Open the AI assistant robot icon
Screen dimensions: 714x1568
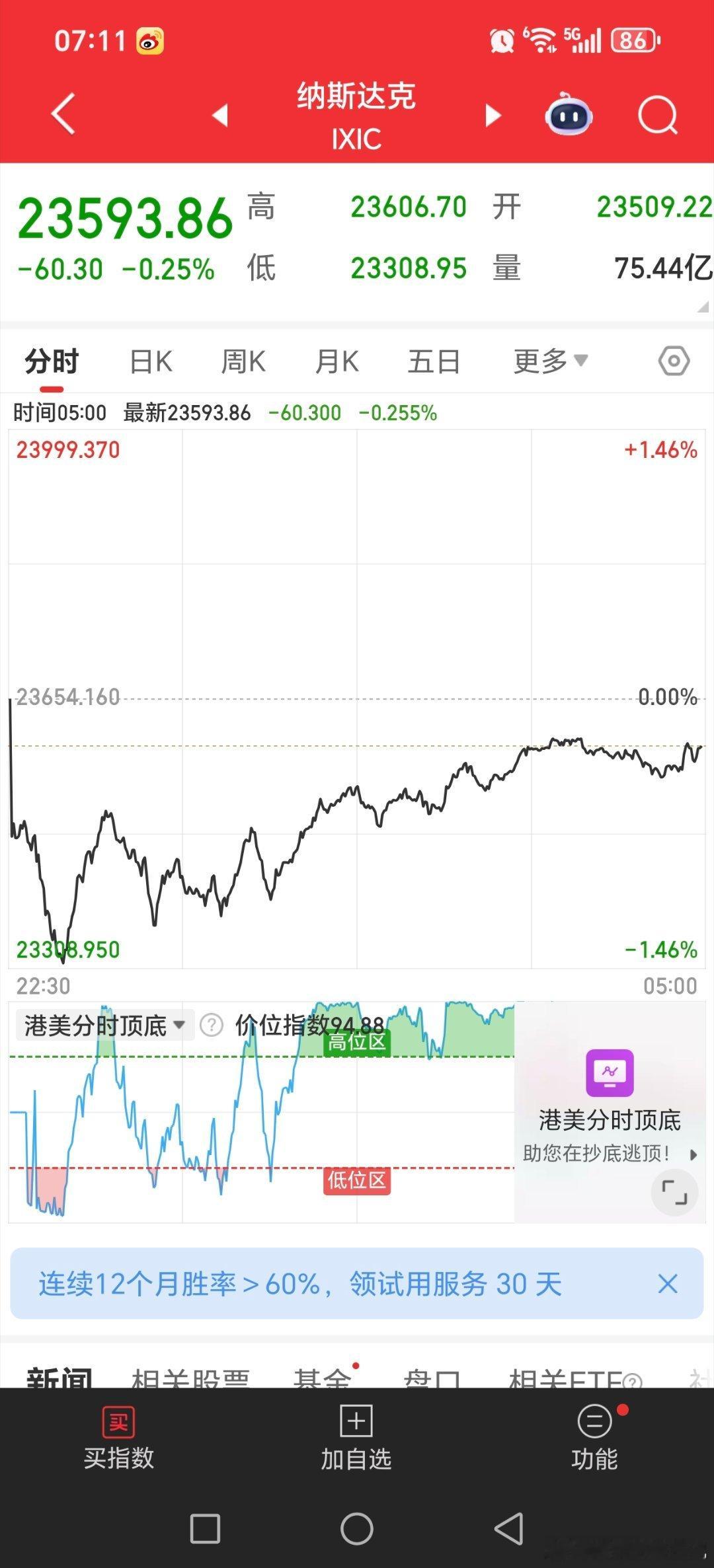click(x=570, y=115)
